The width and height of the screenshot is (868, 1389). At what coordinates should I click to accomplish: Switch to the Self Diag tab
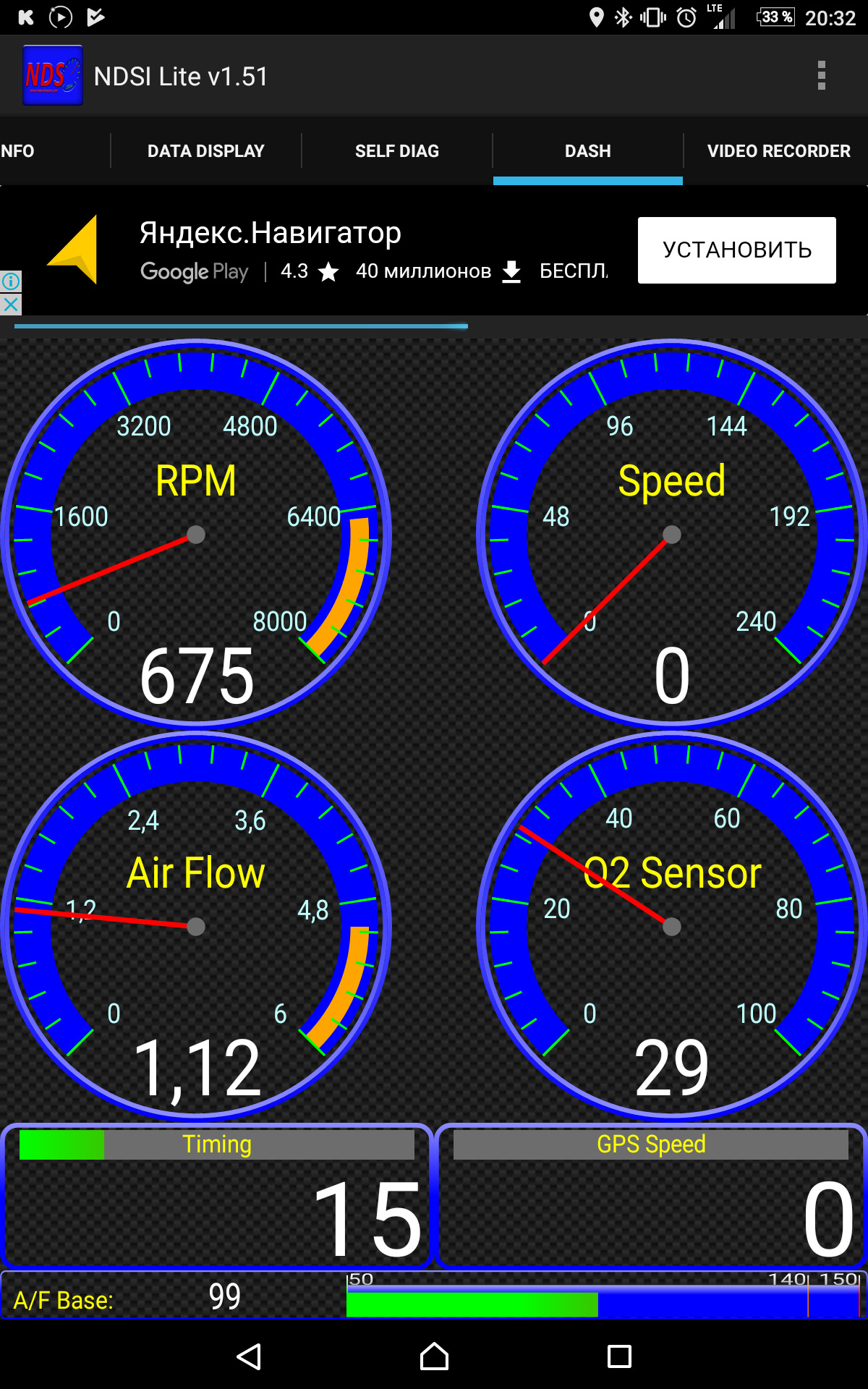click(x=397, y=151)
